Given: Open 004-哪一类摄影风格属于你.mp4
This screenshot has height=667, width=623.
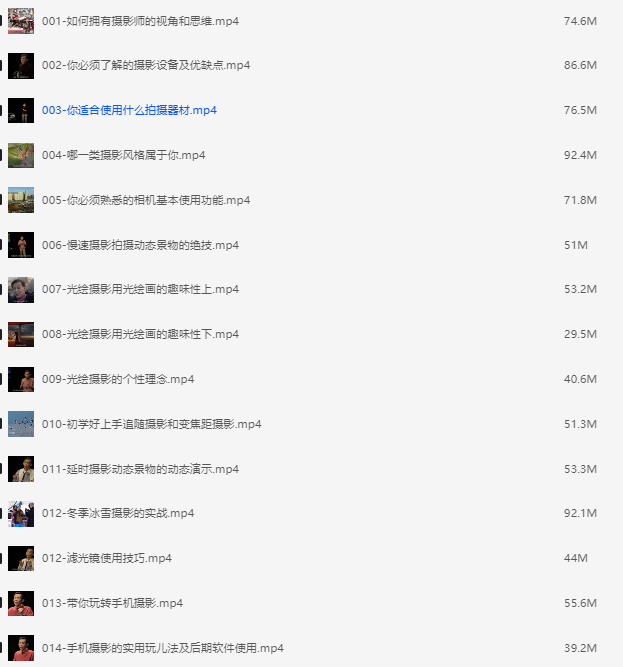Looking at the screenshot, I should (123, 155).
